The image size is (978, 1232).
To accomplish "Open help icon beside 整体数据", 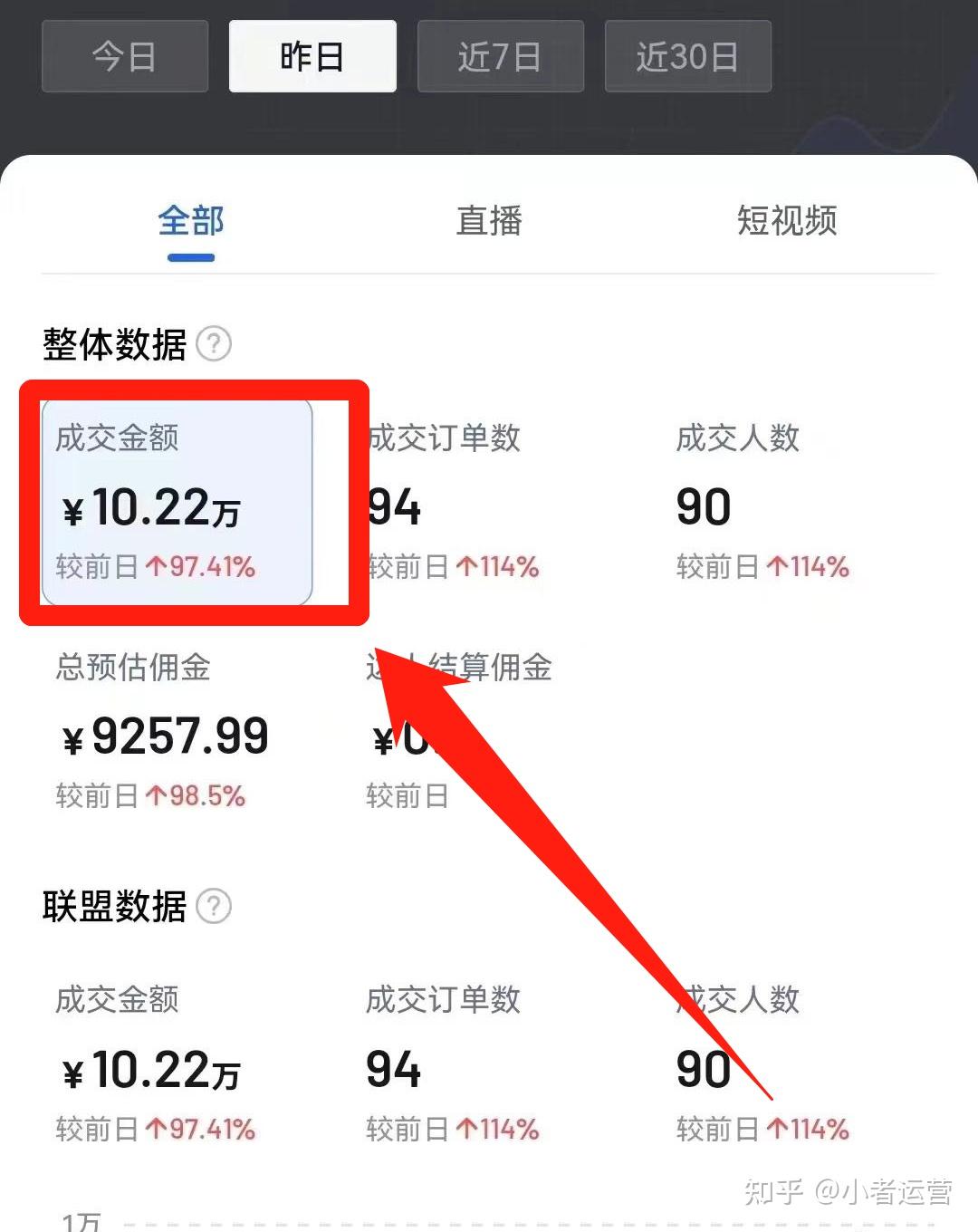I will pos(214,344).
